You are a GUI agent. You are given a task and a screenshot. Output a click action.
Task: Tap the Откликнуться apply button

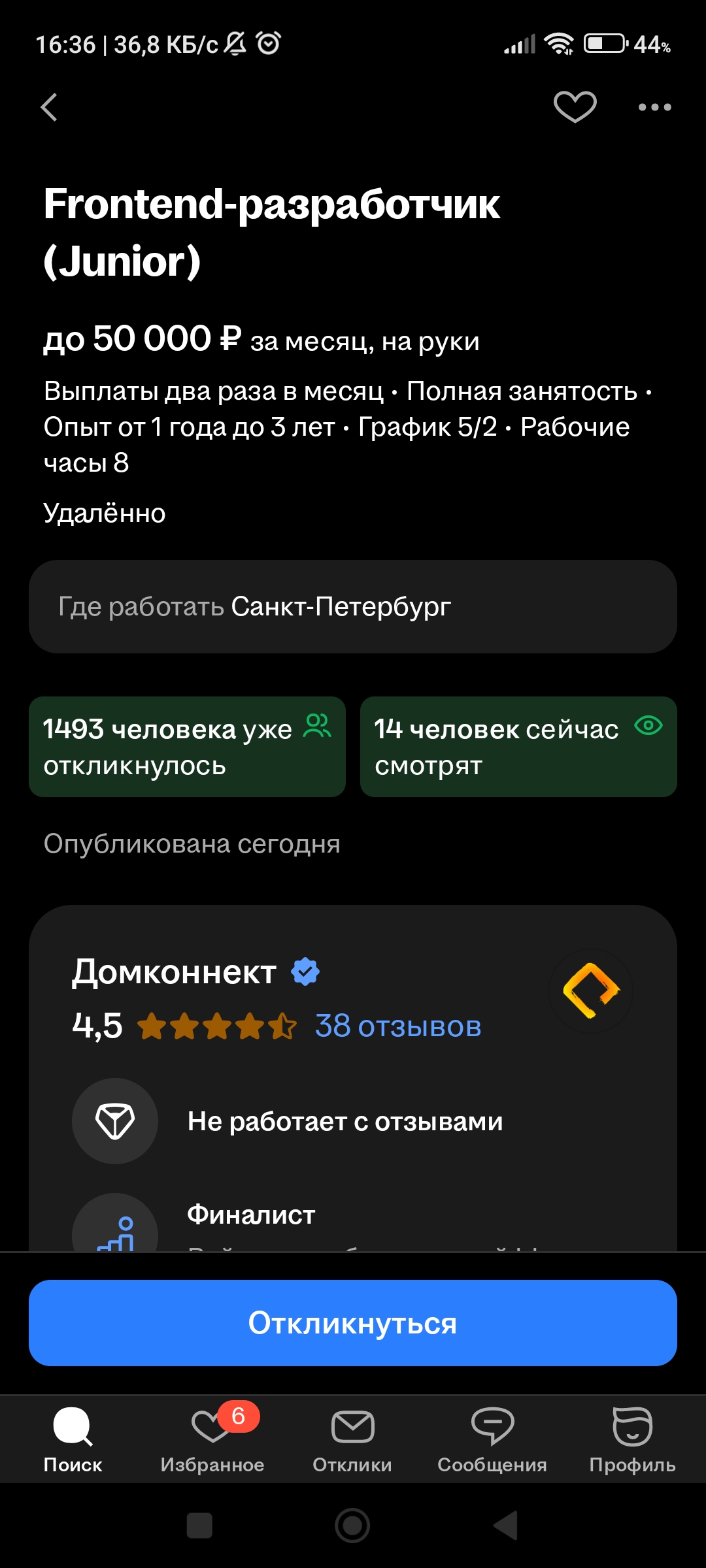[x=353, y=1323]
